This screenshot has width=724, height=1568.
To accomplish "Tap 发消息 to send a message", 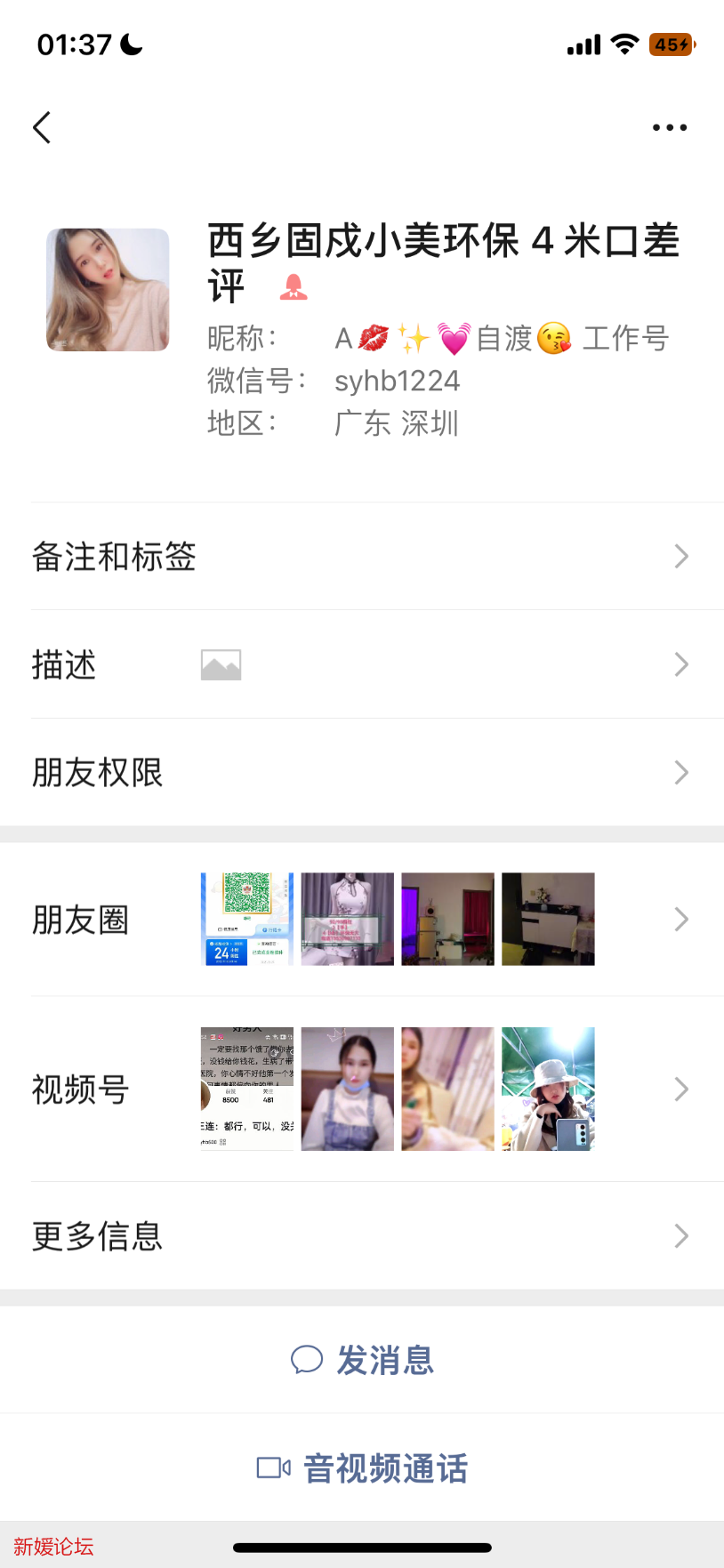I will (x=362, y=1360).
